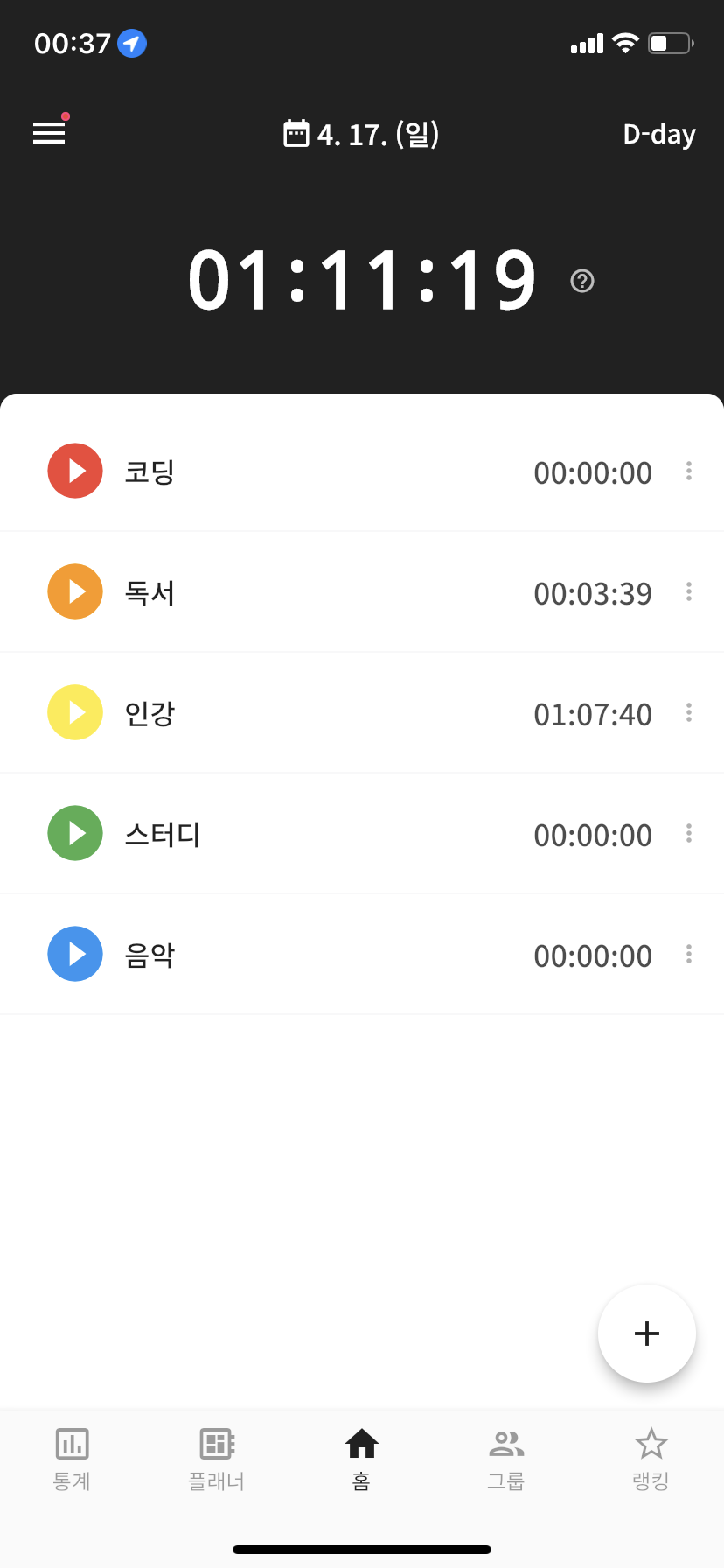Open the more options for 코딩
Image resolution: width=724 pixels, height=1568 pixels.
(x=689, y=472)
